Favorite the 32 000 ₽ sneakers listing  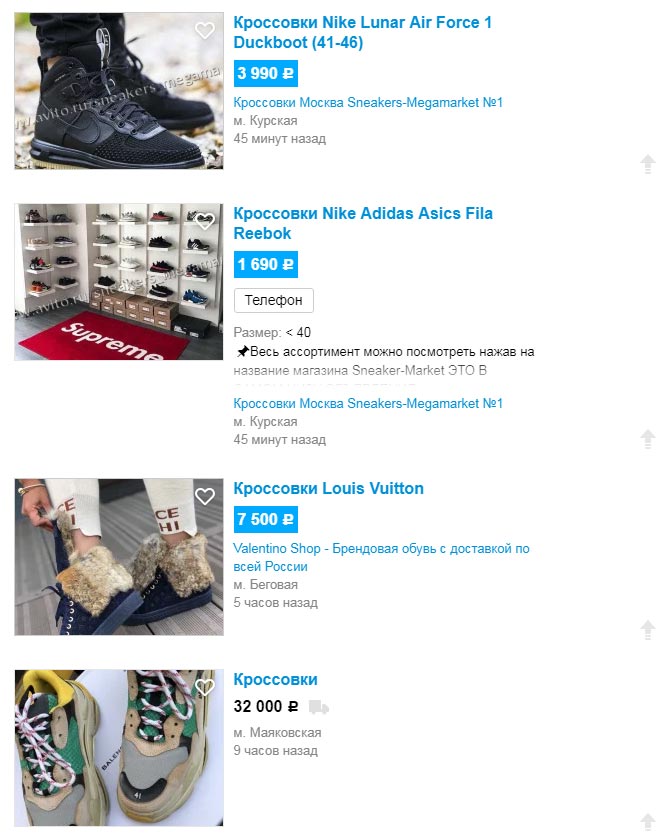(x=205, y=687)
